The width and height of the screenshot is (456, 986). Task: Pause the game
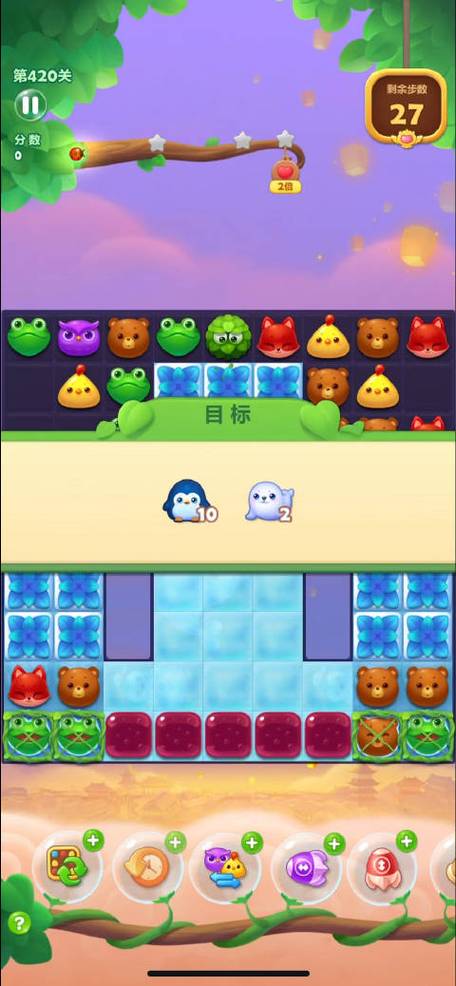click(30, 105)
